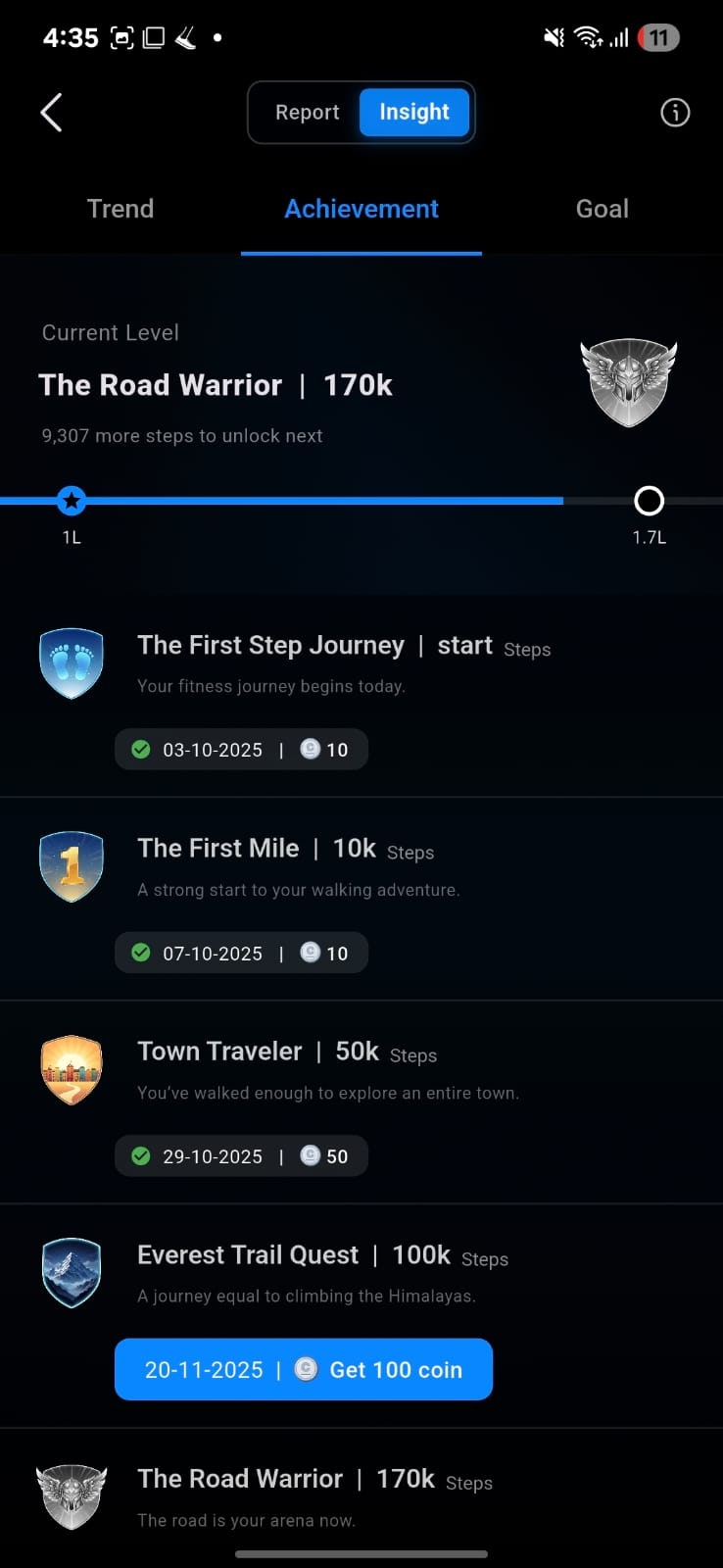The width and height of the screenshot is (723, 1568).
Task: Select the Everest Trail Quest mountain badge
Action: pos(72,1272)
